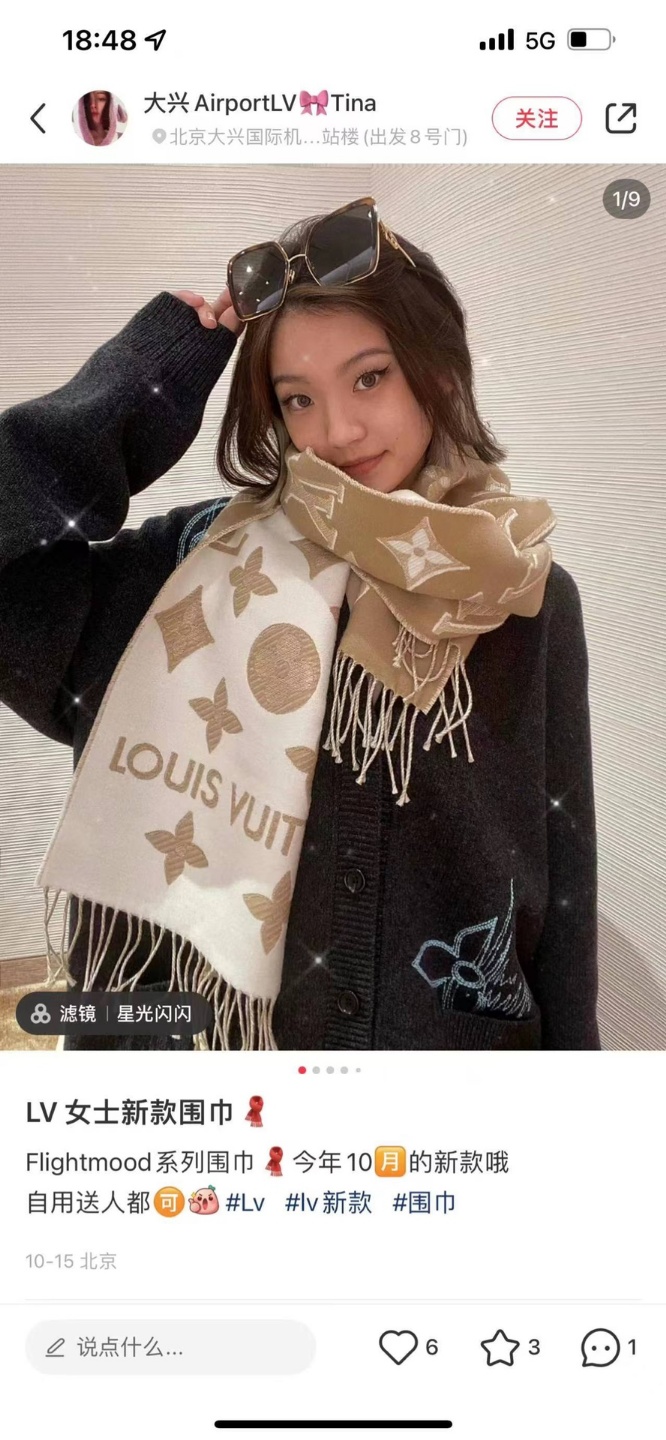The image size is (666, 1440).
Task: Open the comments bubble
Action: 600,1347
